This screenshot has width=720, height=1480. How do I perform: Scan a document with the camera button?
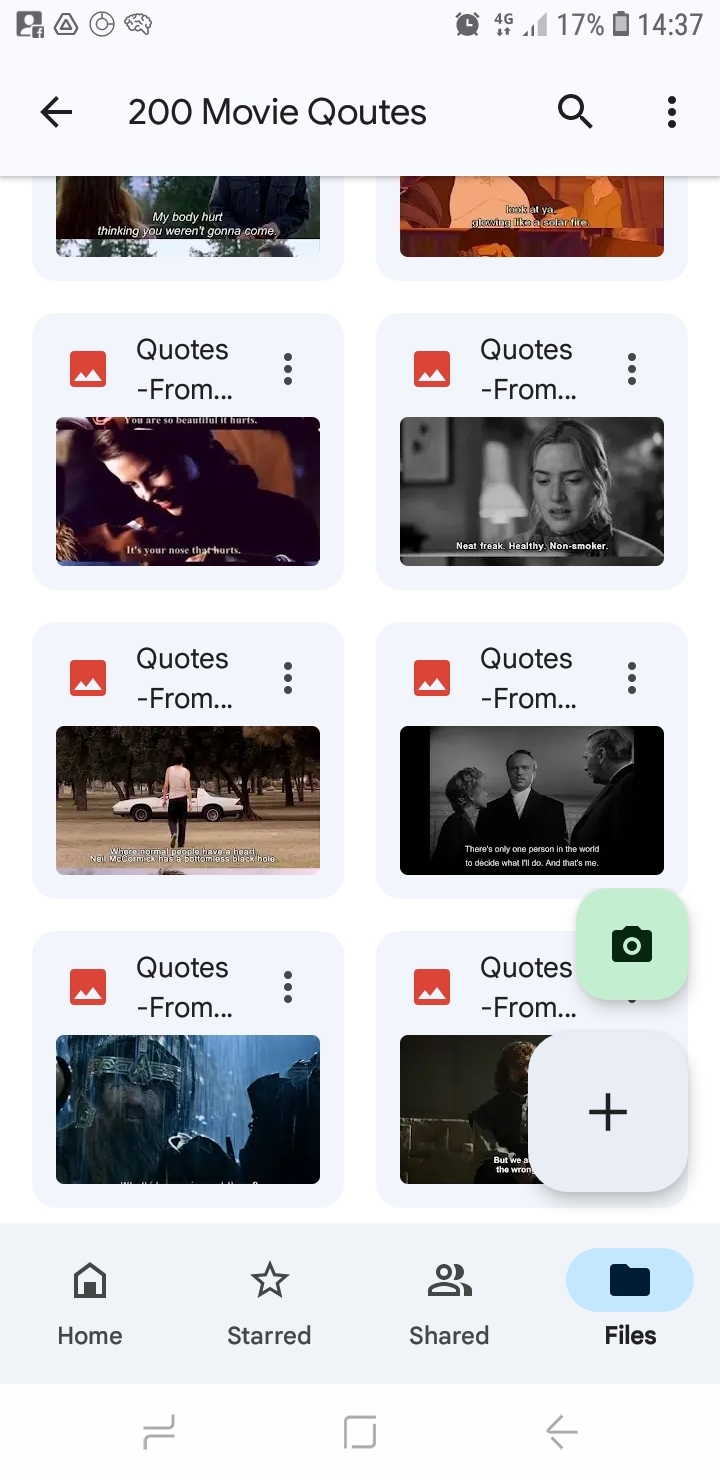coord(631,944)
